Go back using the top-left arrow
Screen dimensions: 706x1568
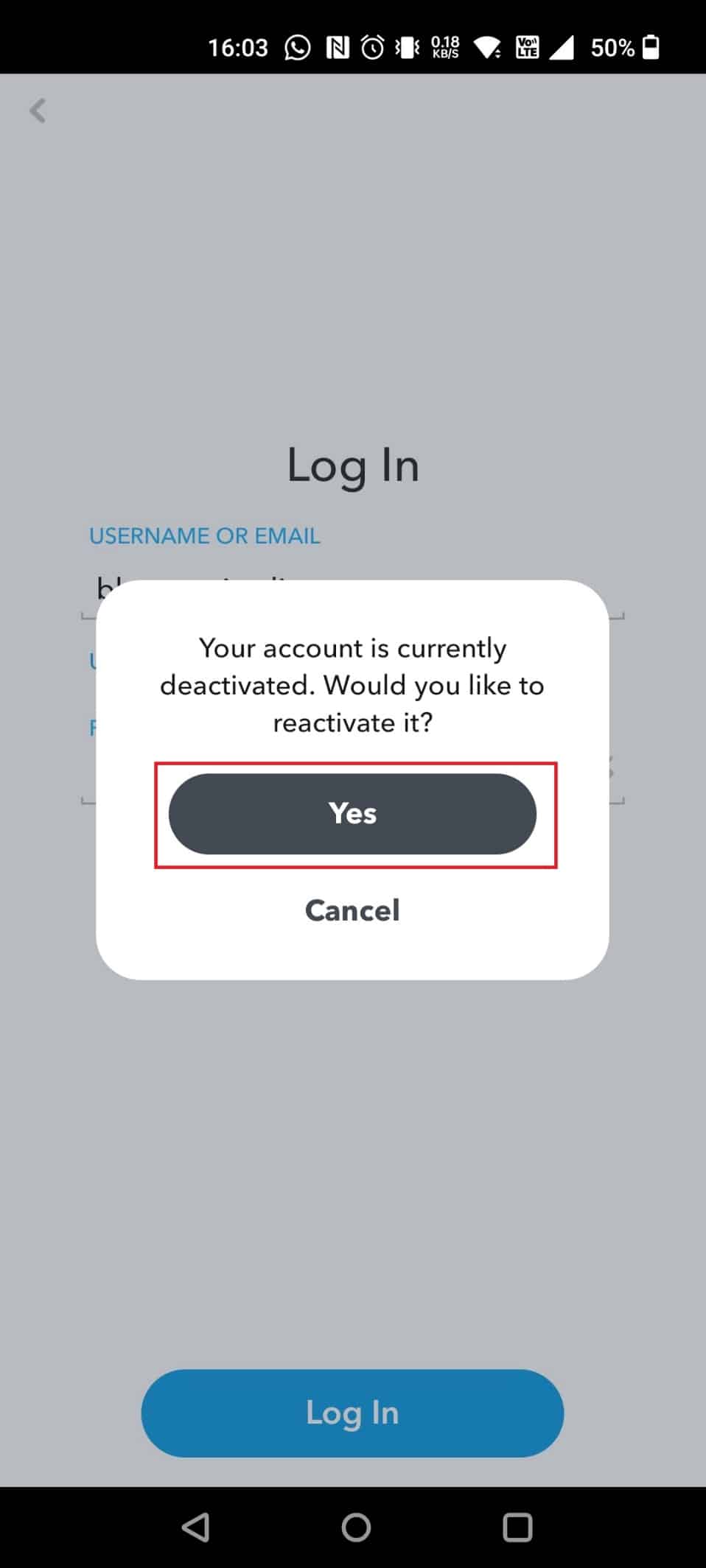tap(38, 110)
